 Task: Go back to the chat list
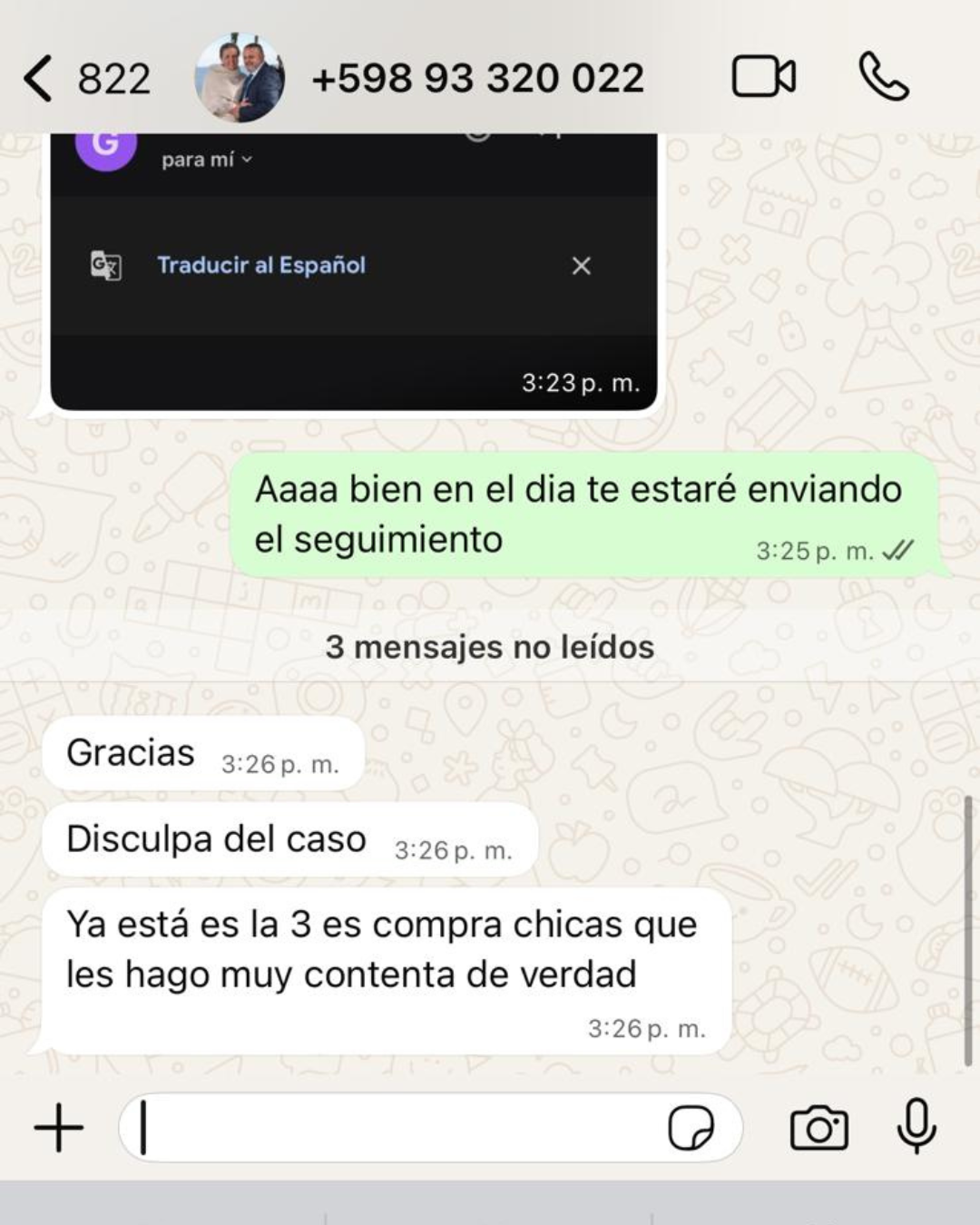[38, 78]
